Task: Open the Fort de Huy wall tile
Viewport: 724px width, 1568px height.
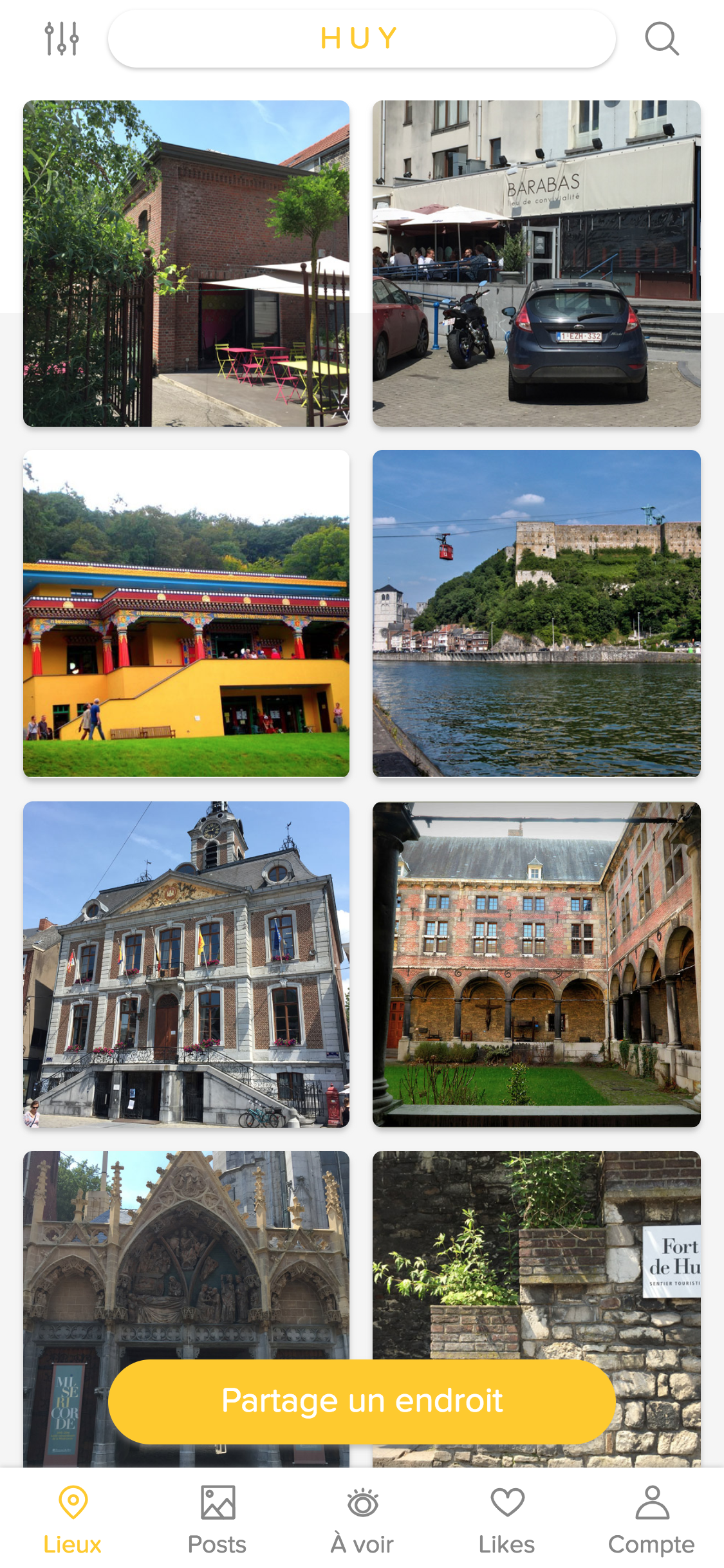Action: click(x=536, y=1255)
